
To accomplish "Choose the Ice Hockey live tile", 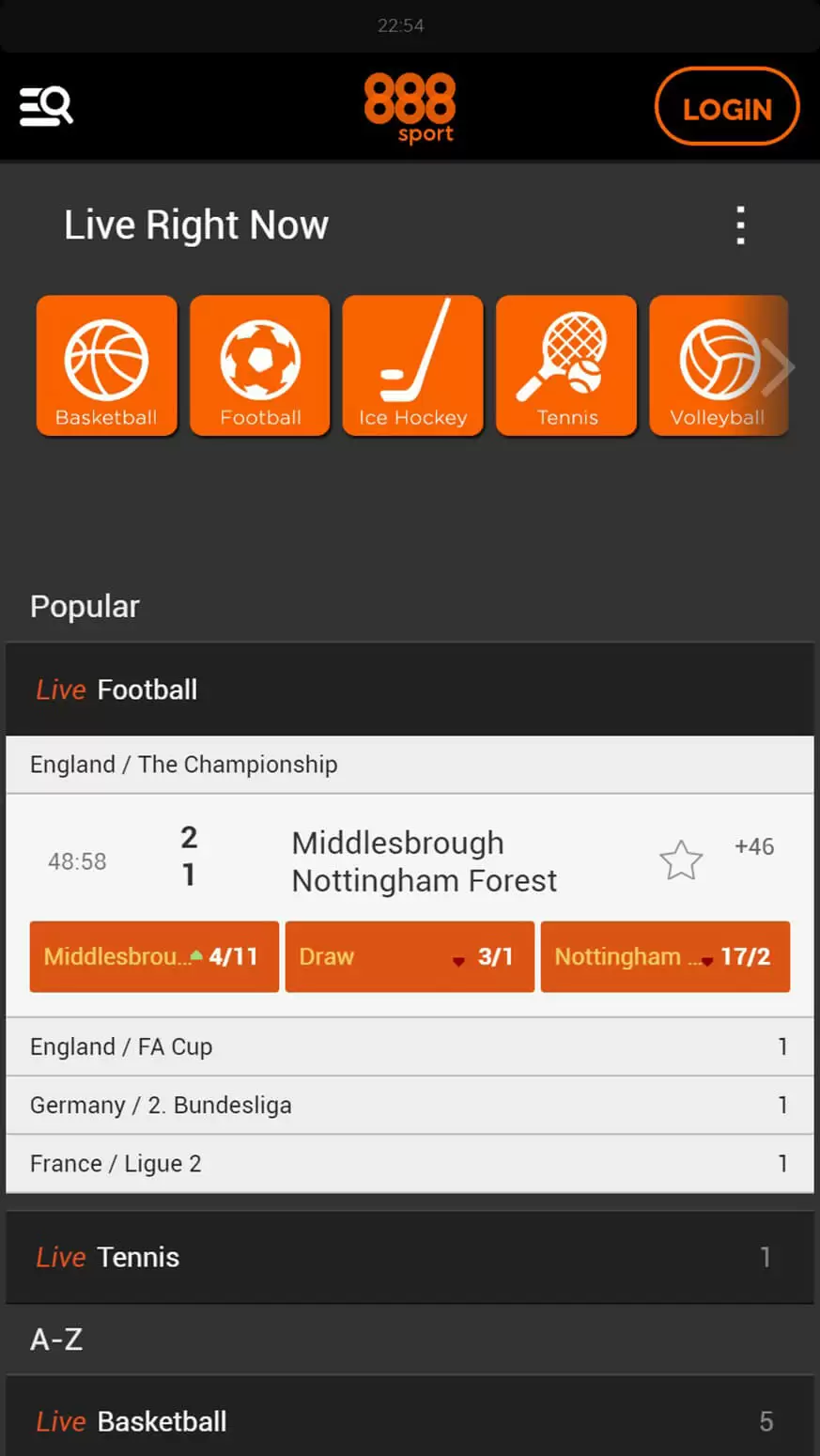I will click(x=412, y=365).
